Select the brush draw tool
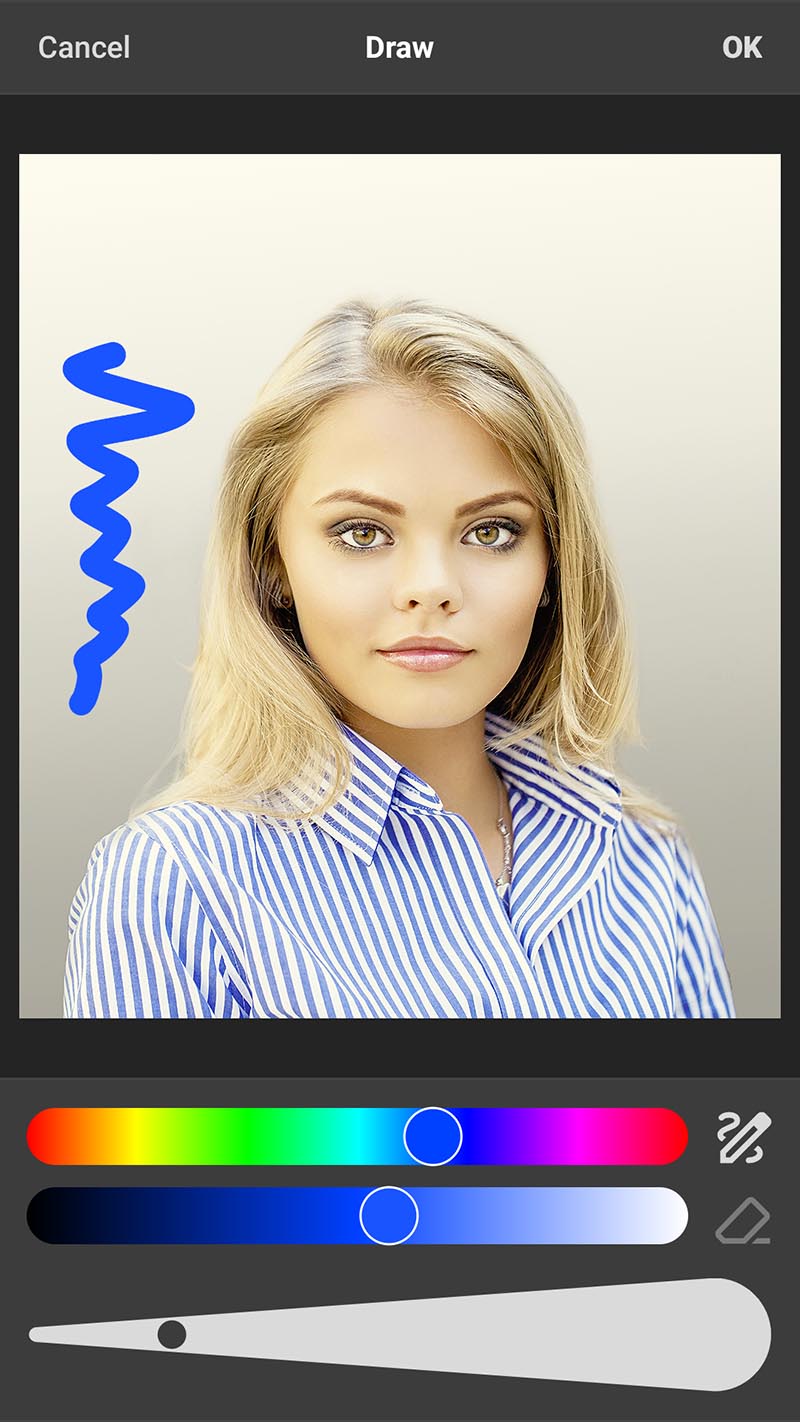 pos(744,1137)
